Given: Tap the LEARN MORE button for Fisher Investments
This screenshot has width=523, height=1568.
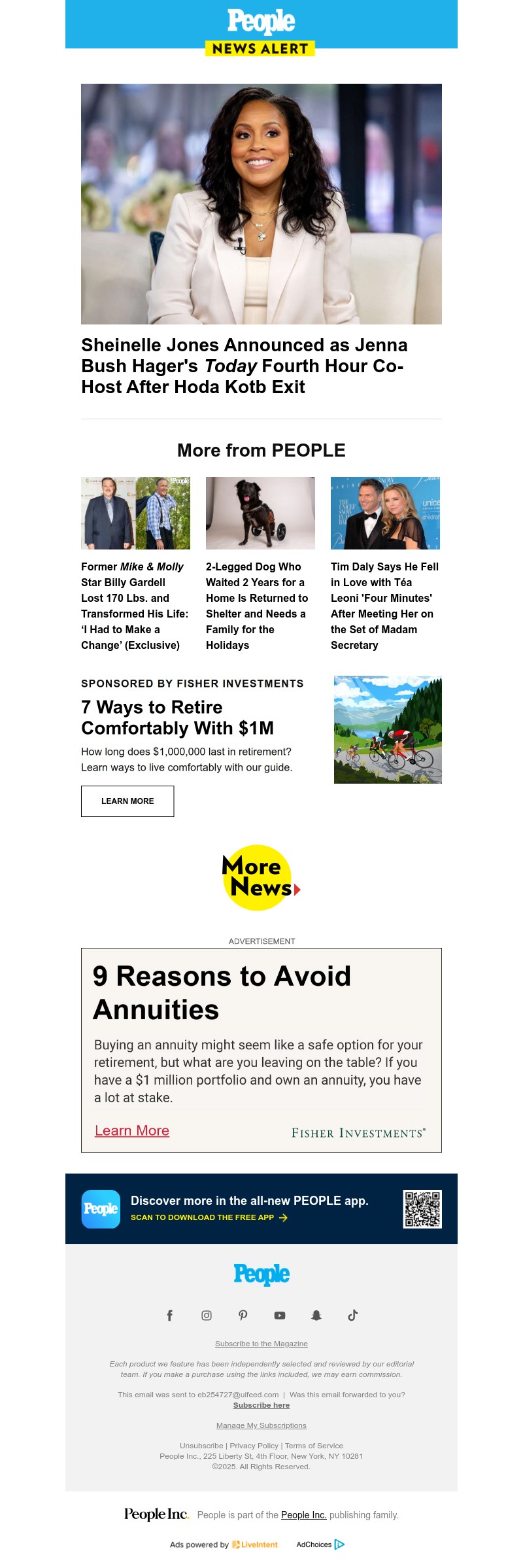Looking at the screenshot, I should 127,801.
